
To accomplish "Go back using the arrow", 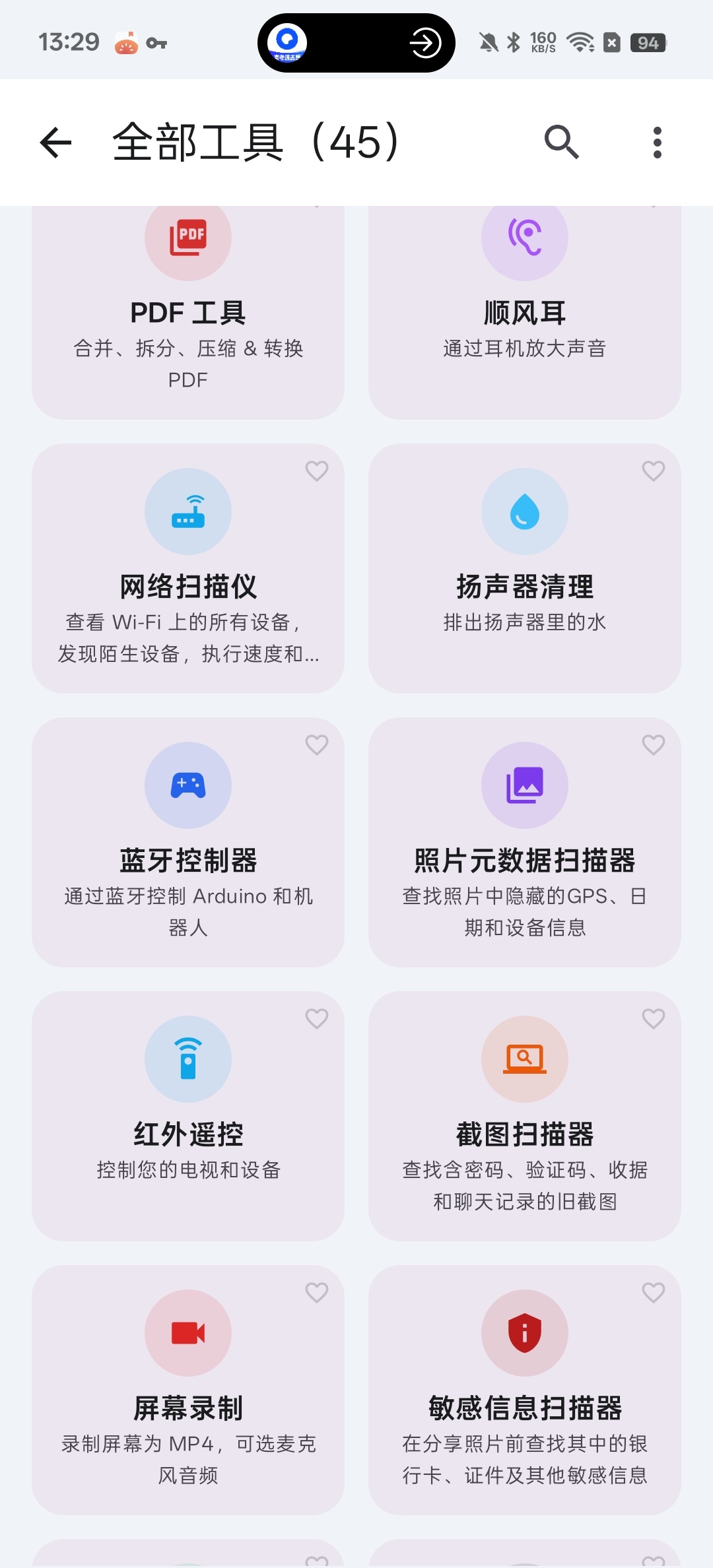I will pyautogui.click(x=55, y=143).
